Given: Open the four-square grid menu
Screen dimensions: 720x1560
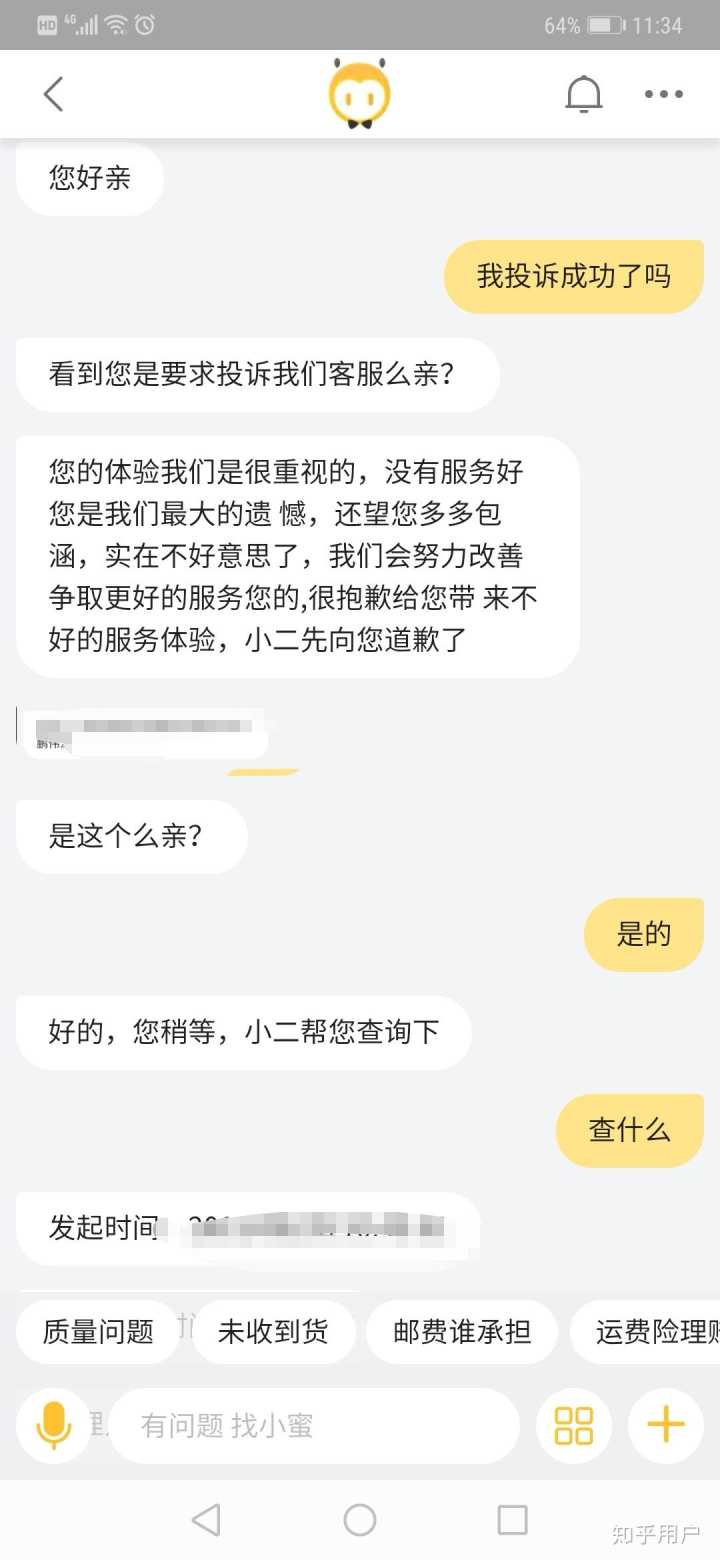Looking at the screenshot, I should pos(574,1425).
